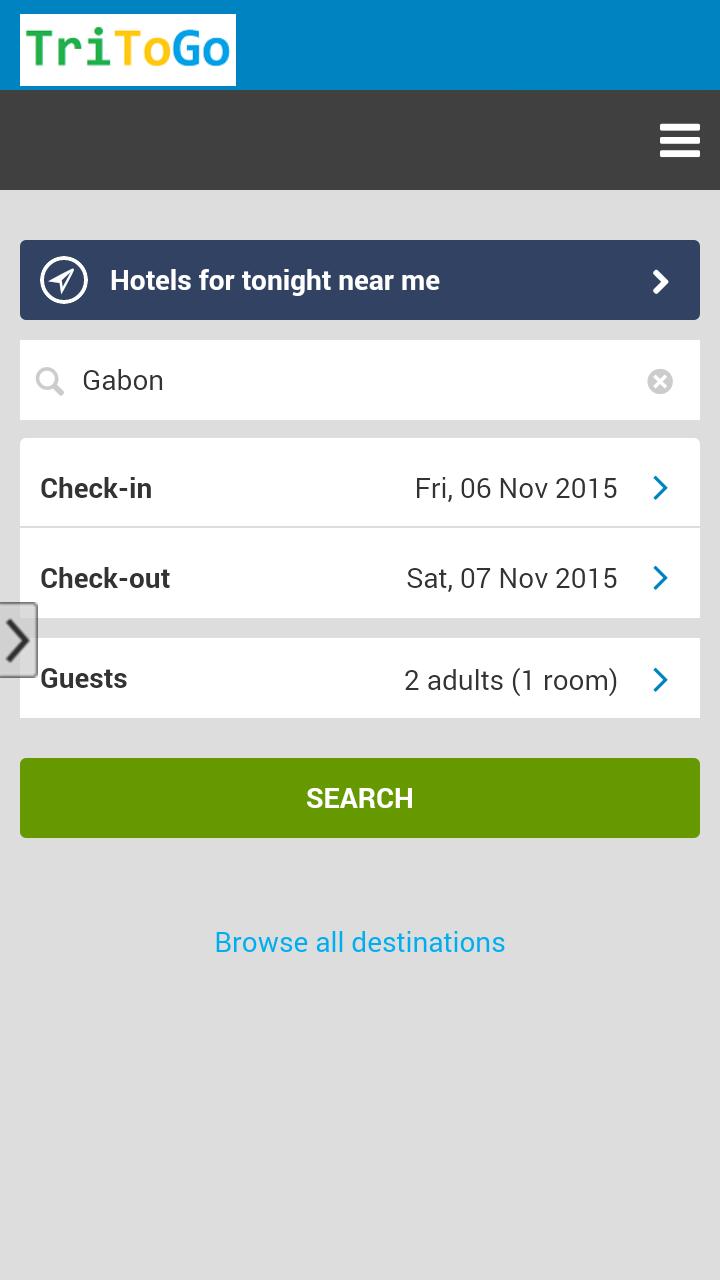The height and width of the screenshot is (1280, 720).
Task: Clear the Gabon text with the X icon
Action: pos(660,381)
